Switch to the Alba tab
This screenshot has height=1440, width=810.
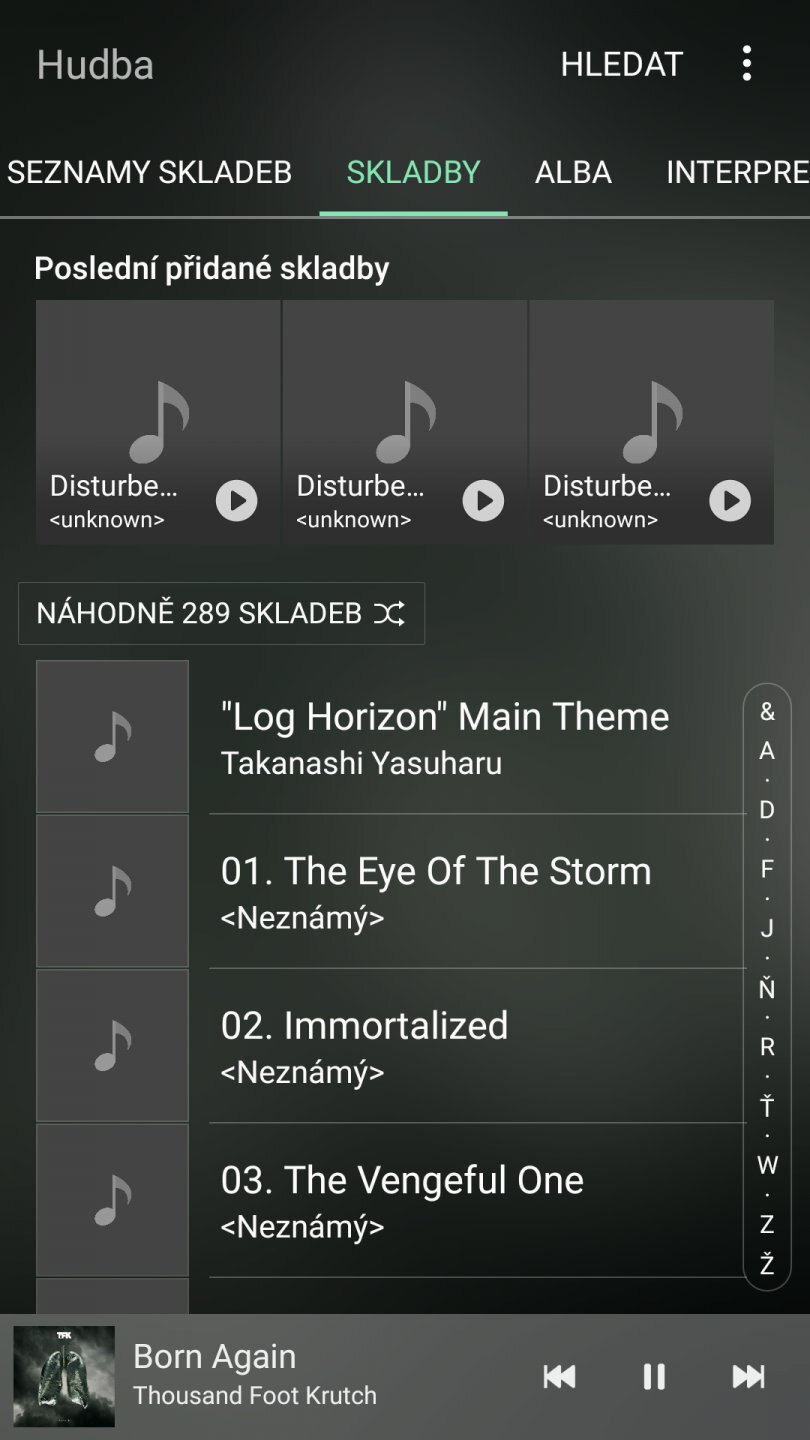click(x=573, y=172)
